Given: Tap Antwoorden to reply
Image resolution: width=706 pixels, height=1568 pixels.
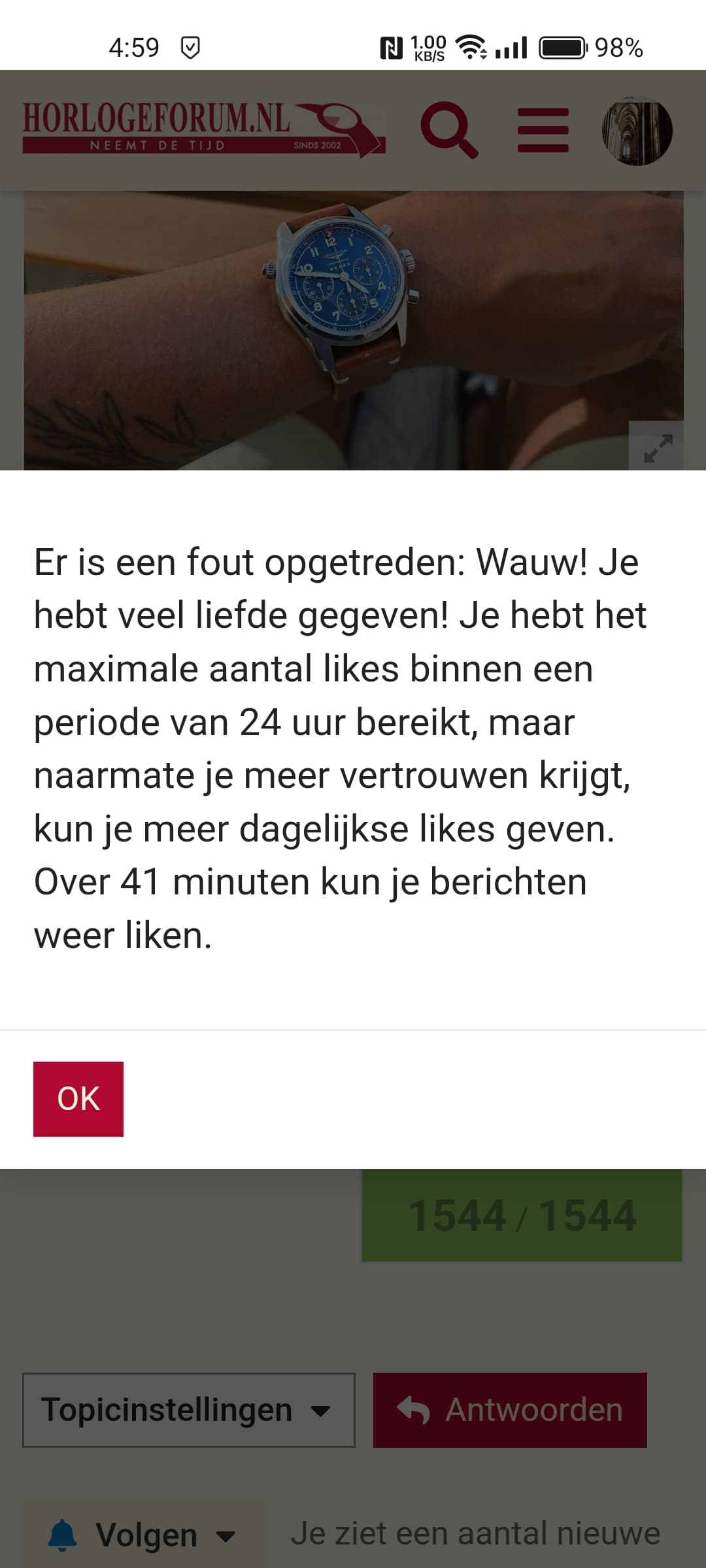Looking at the screenshot, I should pos(510,1410).
